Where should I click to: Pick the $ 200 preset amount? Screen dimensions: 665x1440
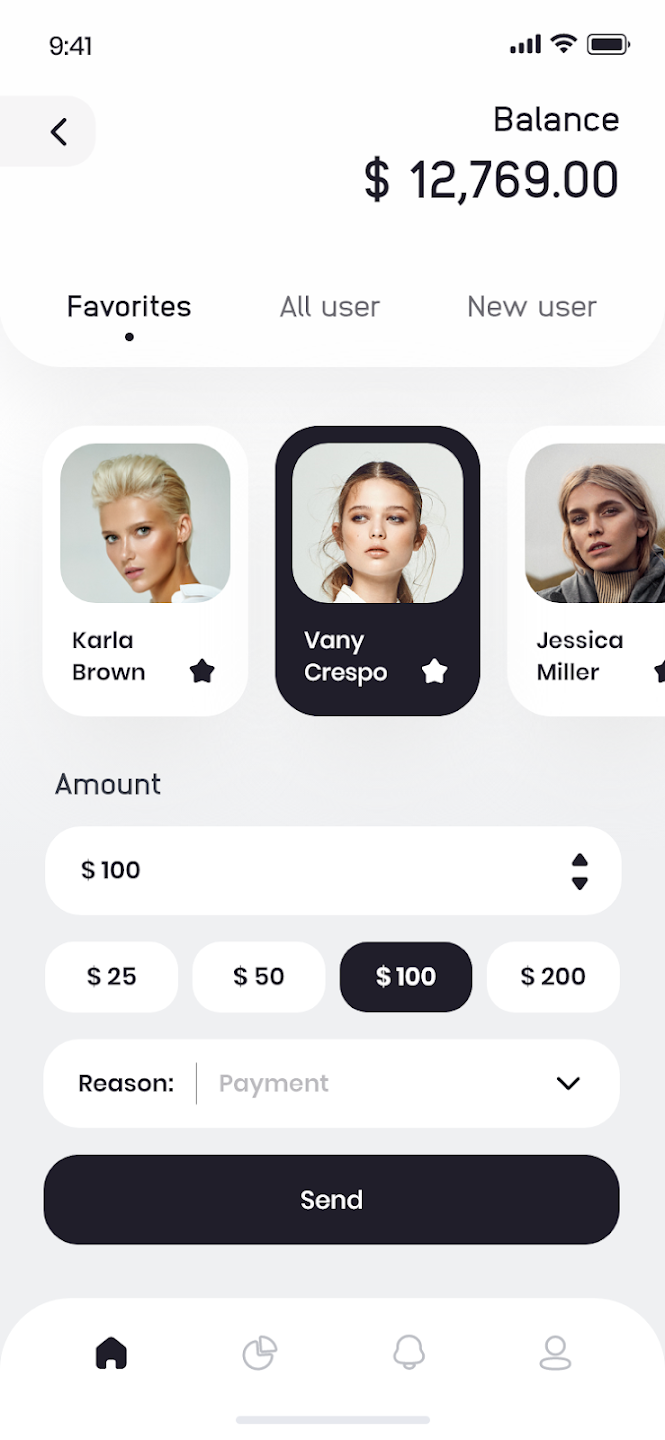coord(553,976)
